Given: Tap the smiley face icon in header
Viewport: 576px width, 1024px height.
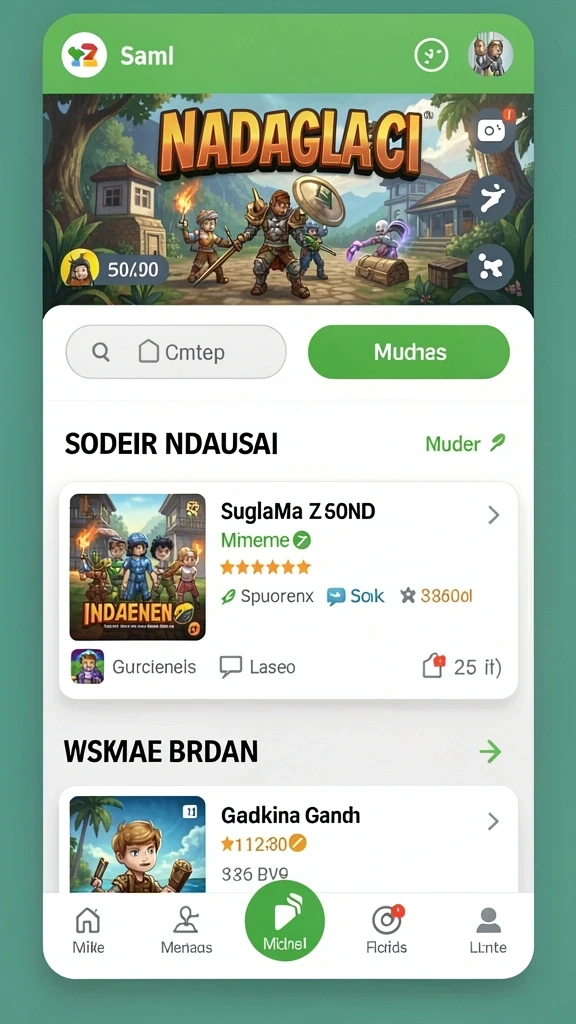Looking at the screenshot, I should click(x=432, y=55).
